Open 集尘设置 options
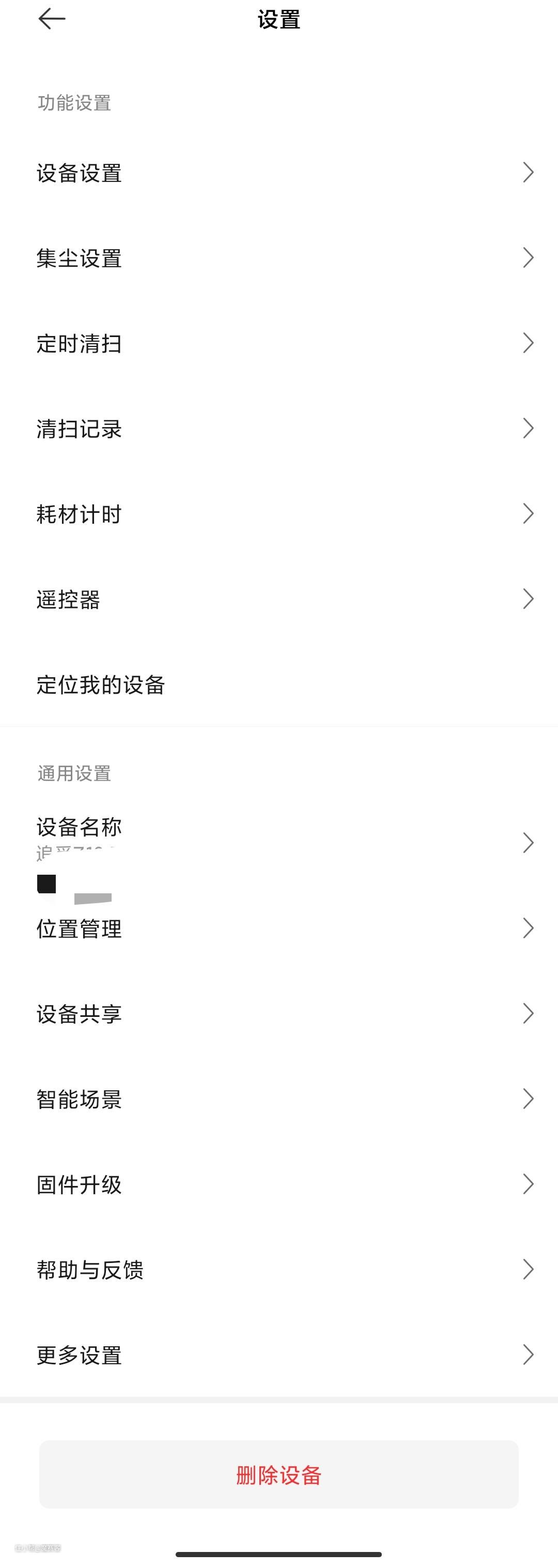 (x=278, y=258)
